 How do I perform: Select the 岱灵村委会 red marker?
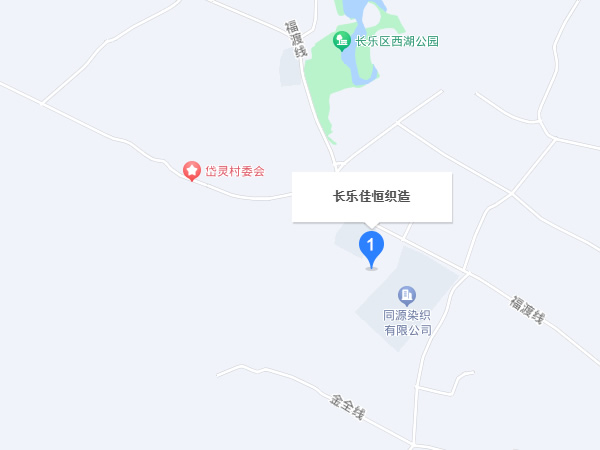pos(190,171)
